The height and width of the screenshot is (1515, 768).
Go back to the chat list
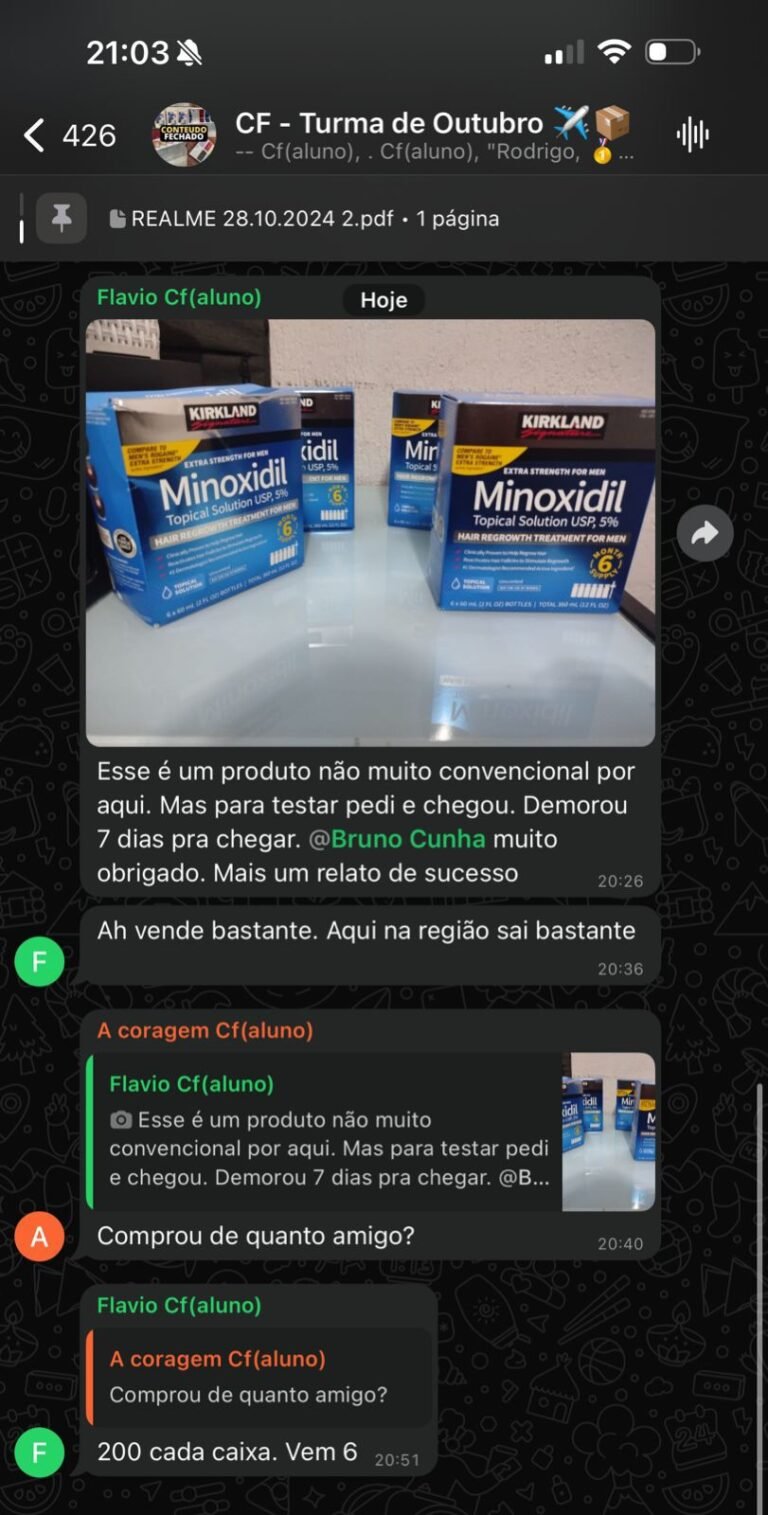(x=36, y=135)
